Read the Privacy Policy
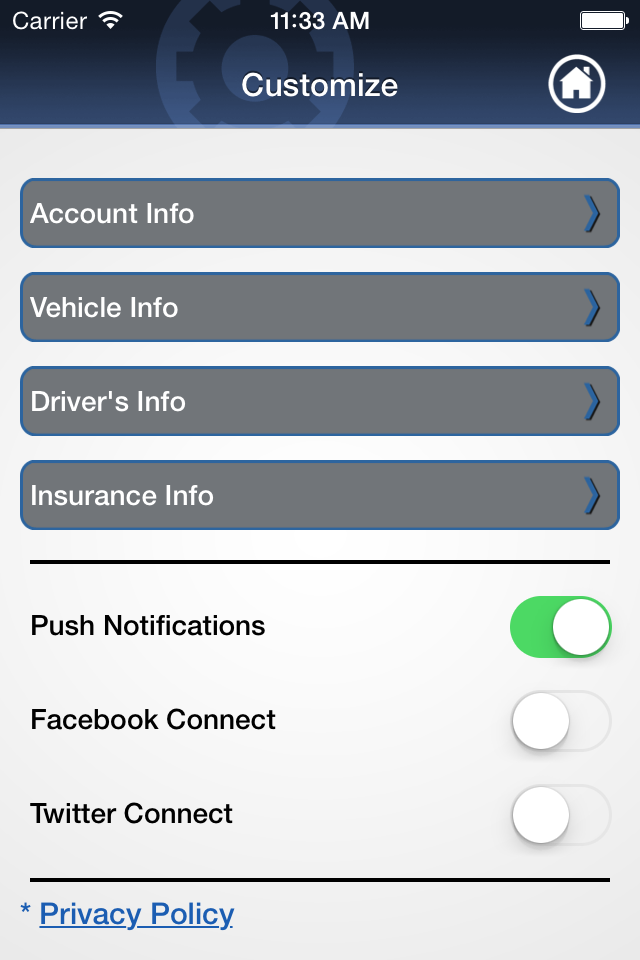Image resolution: width=640 pixels, height=960 pixels. (x=137, y=914)
